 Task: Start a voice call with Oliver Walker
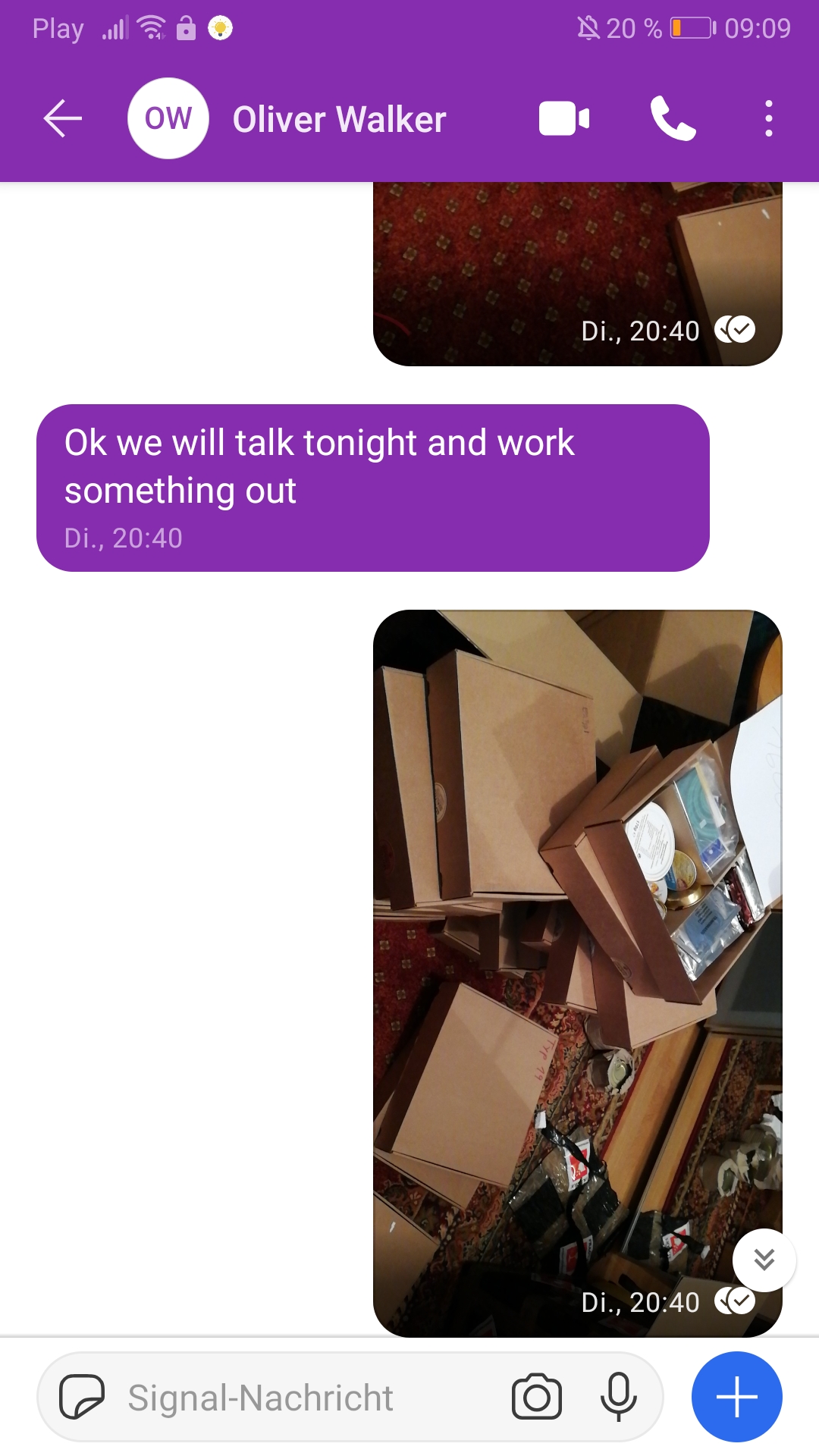pyautogui.click(x=673, y=119)
